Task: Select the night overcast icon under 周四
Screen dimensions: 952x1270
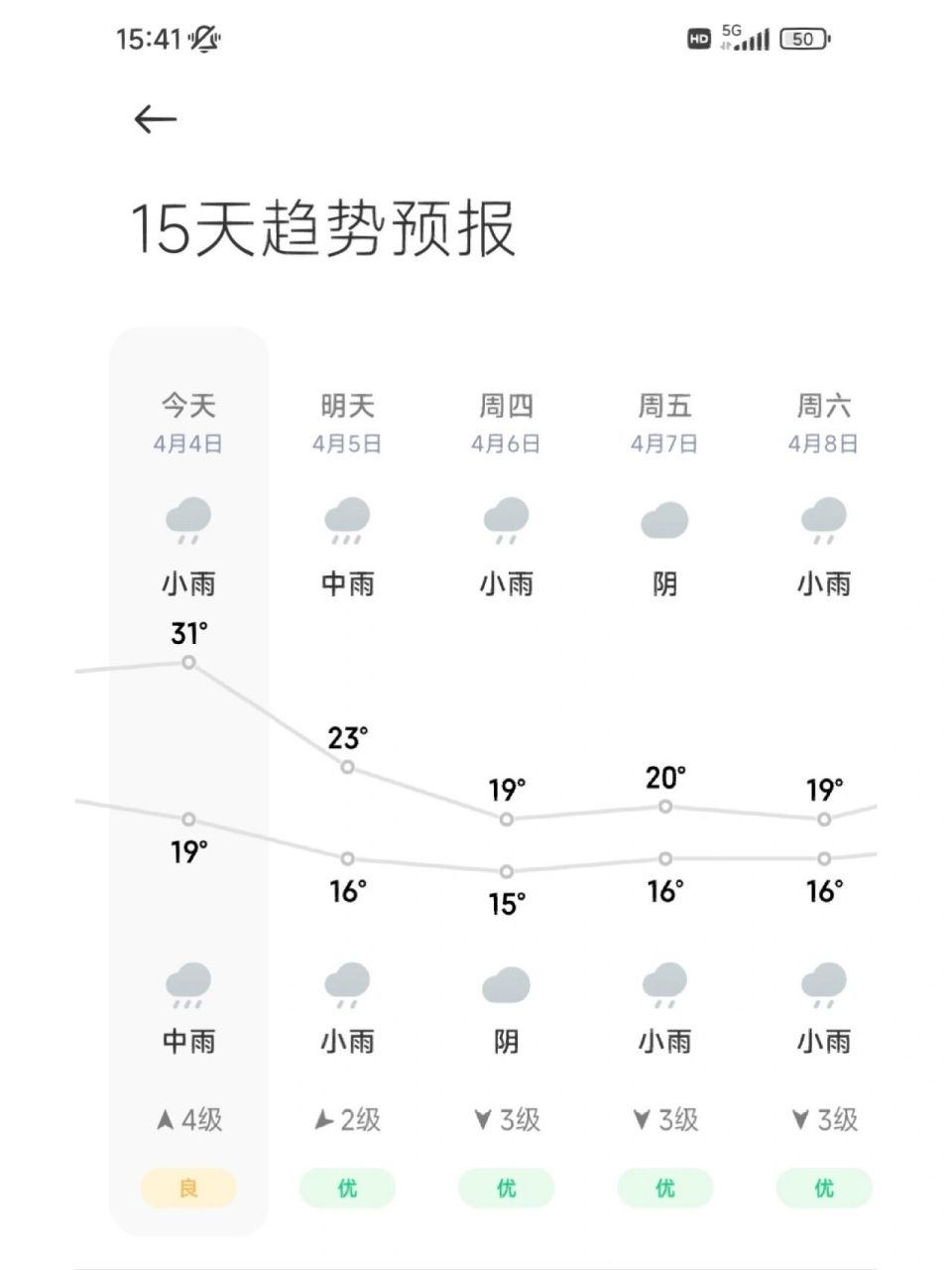Action: click(505, 982)
